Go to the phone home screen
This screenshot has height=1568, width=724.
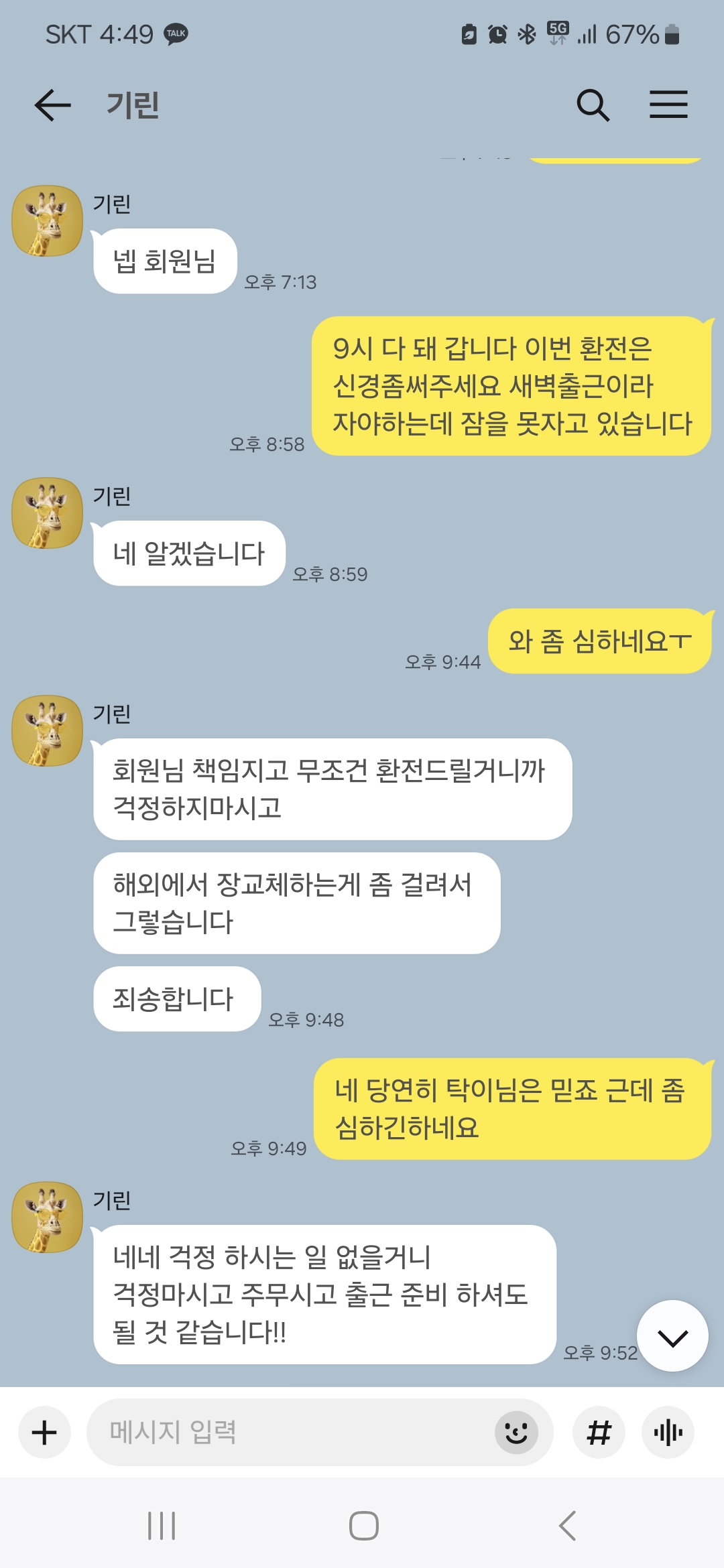click(363, 1526)
